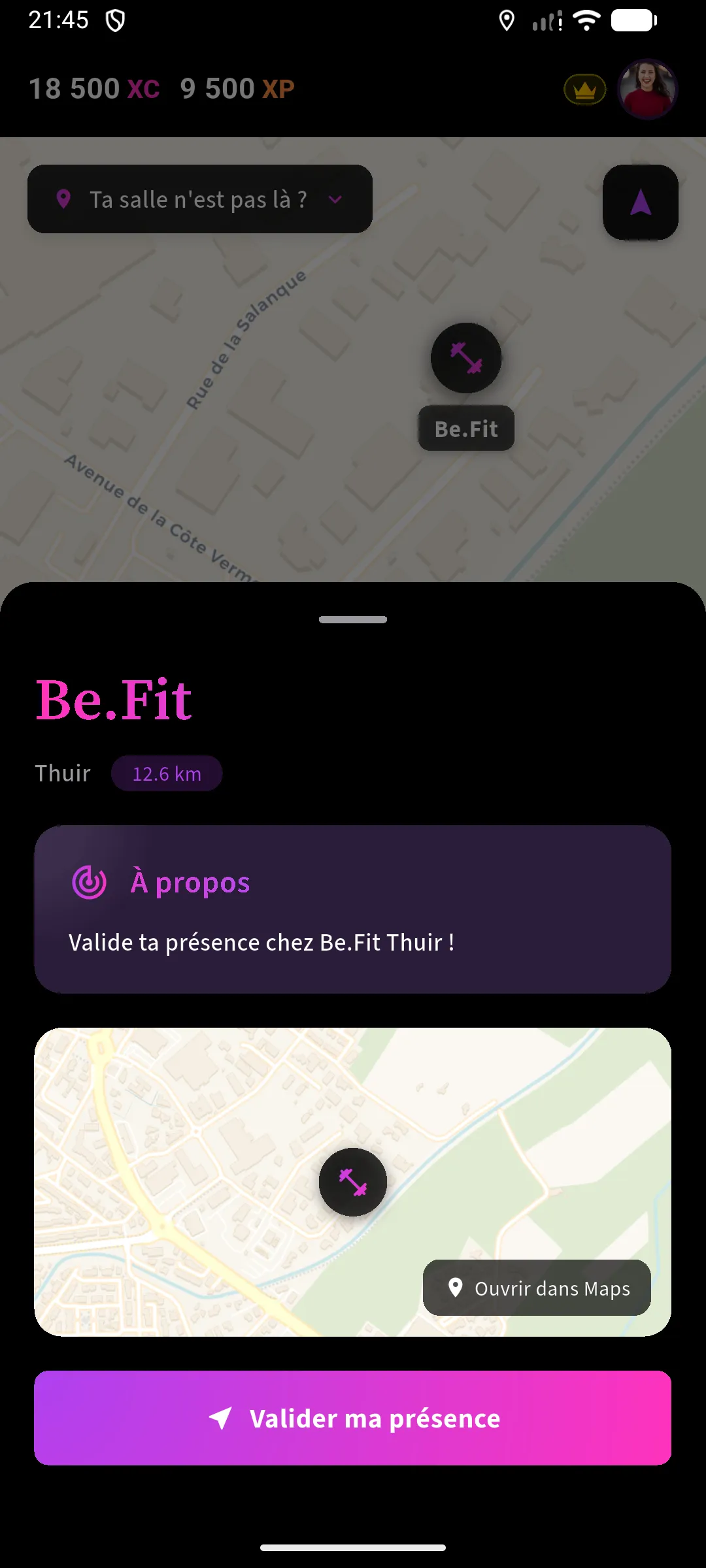Tap the location pin in the search bar
This screenshot has width=706, height=1568.
pos(63,198)
